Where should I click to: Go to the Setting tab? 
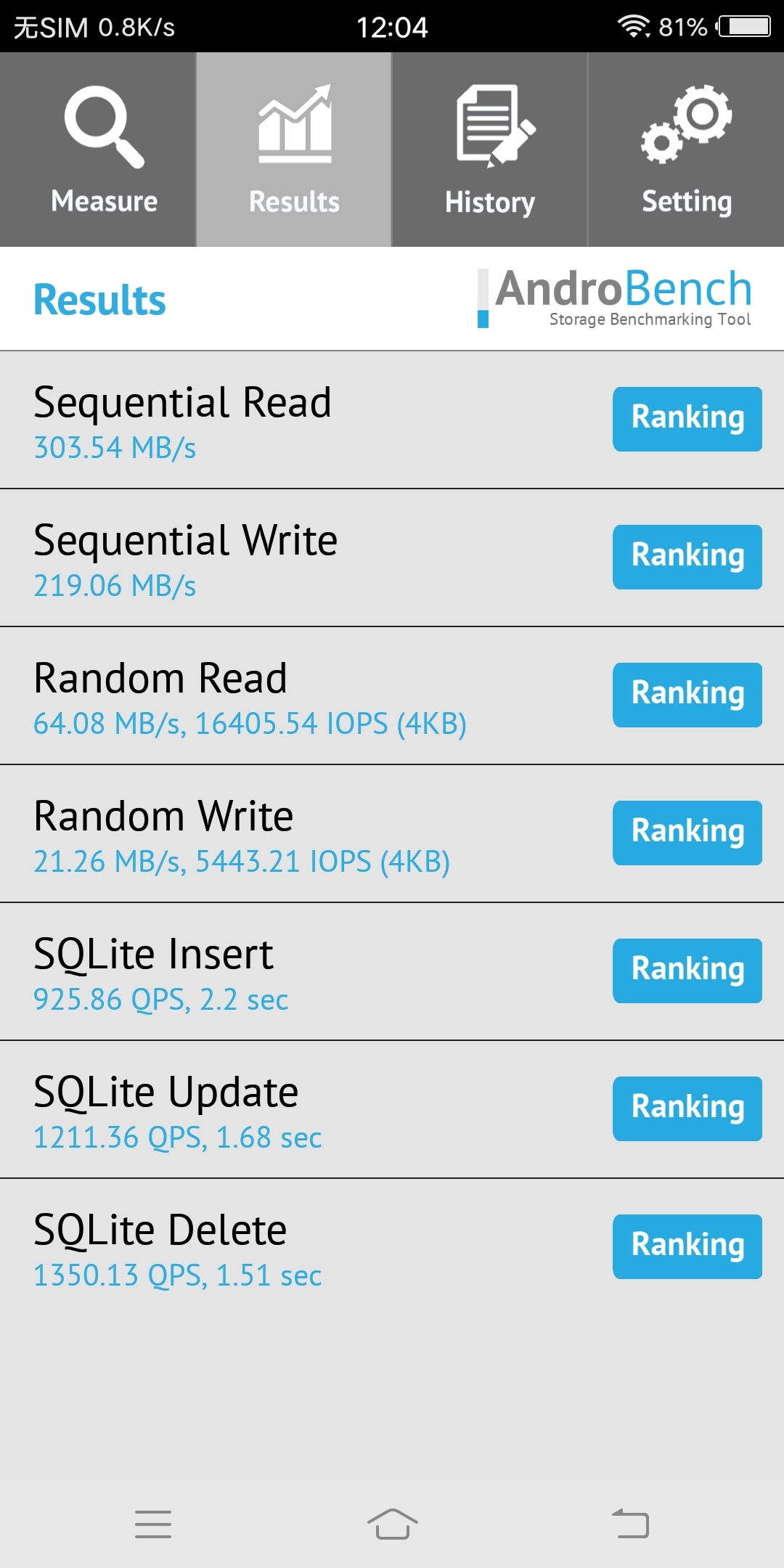pos(686,150)
